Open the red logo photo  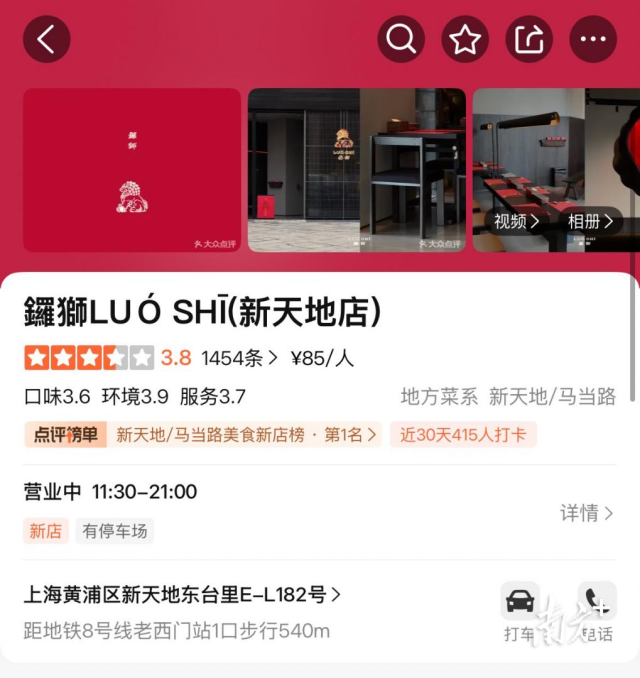[132, 170]
